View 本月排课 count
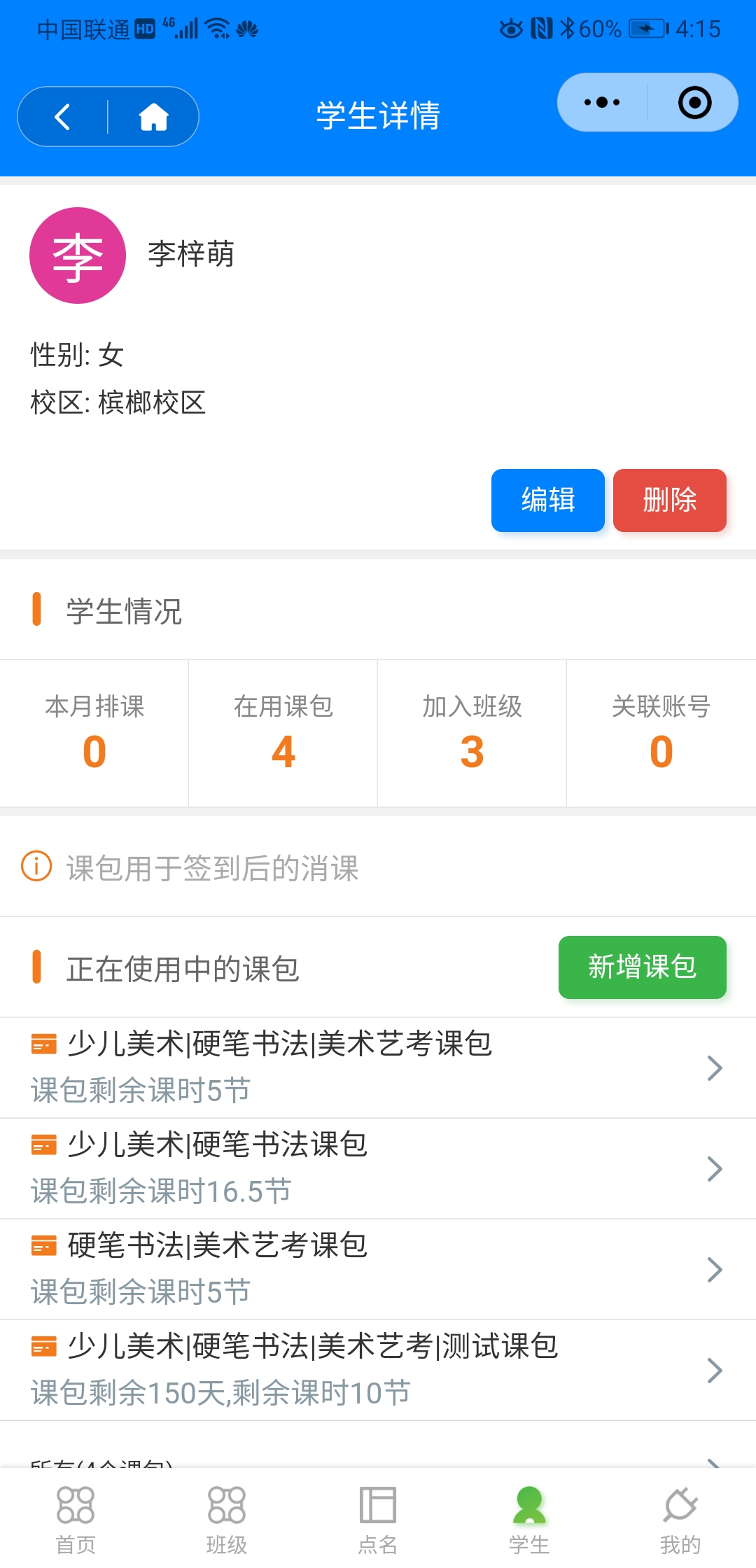This screenshot has width=756, height=1568. click(x=94, y=733)
